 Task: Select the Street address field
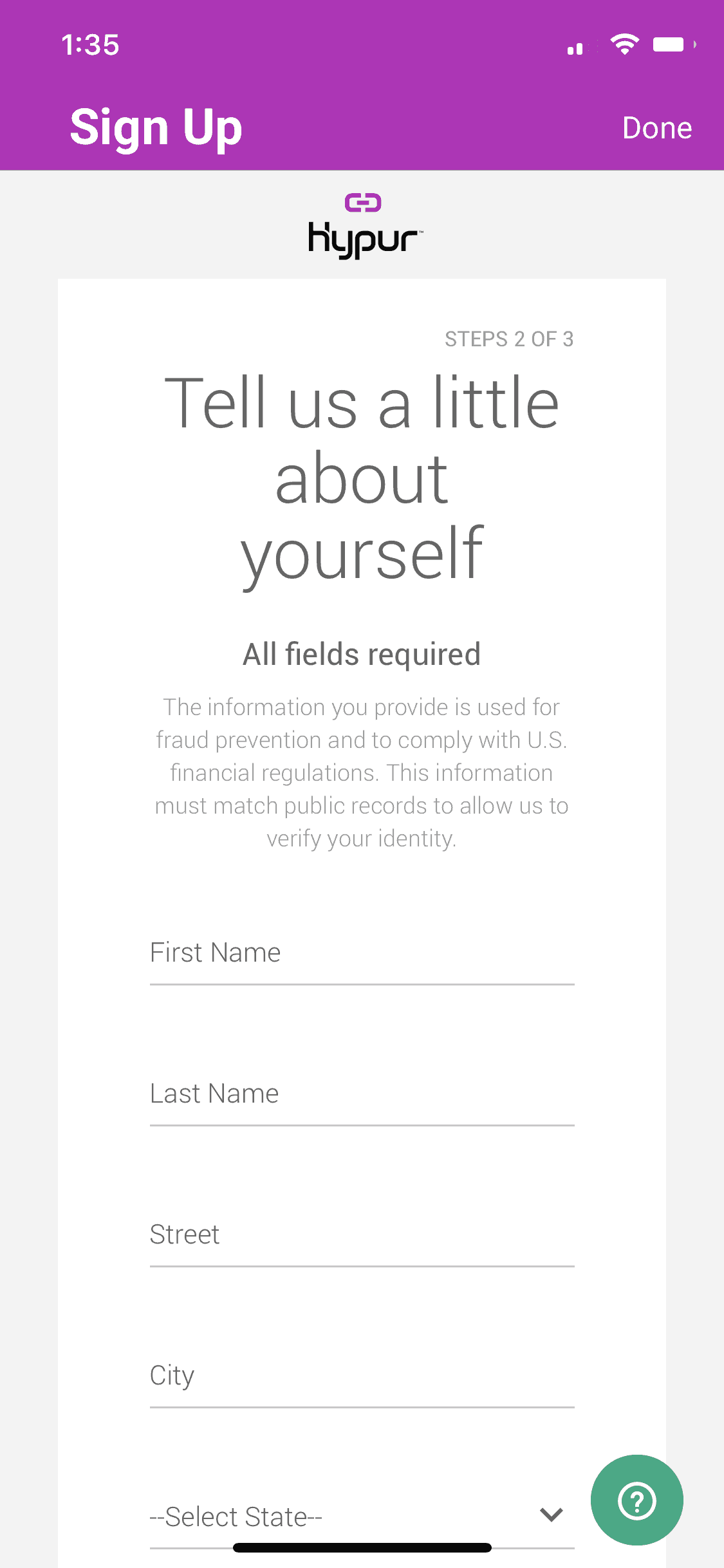pos(362,1236)
